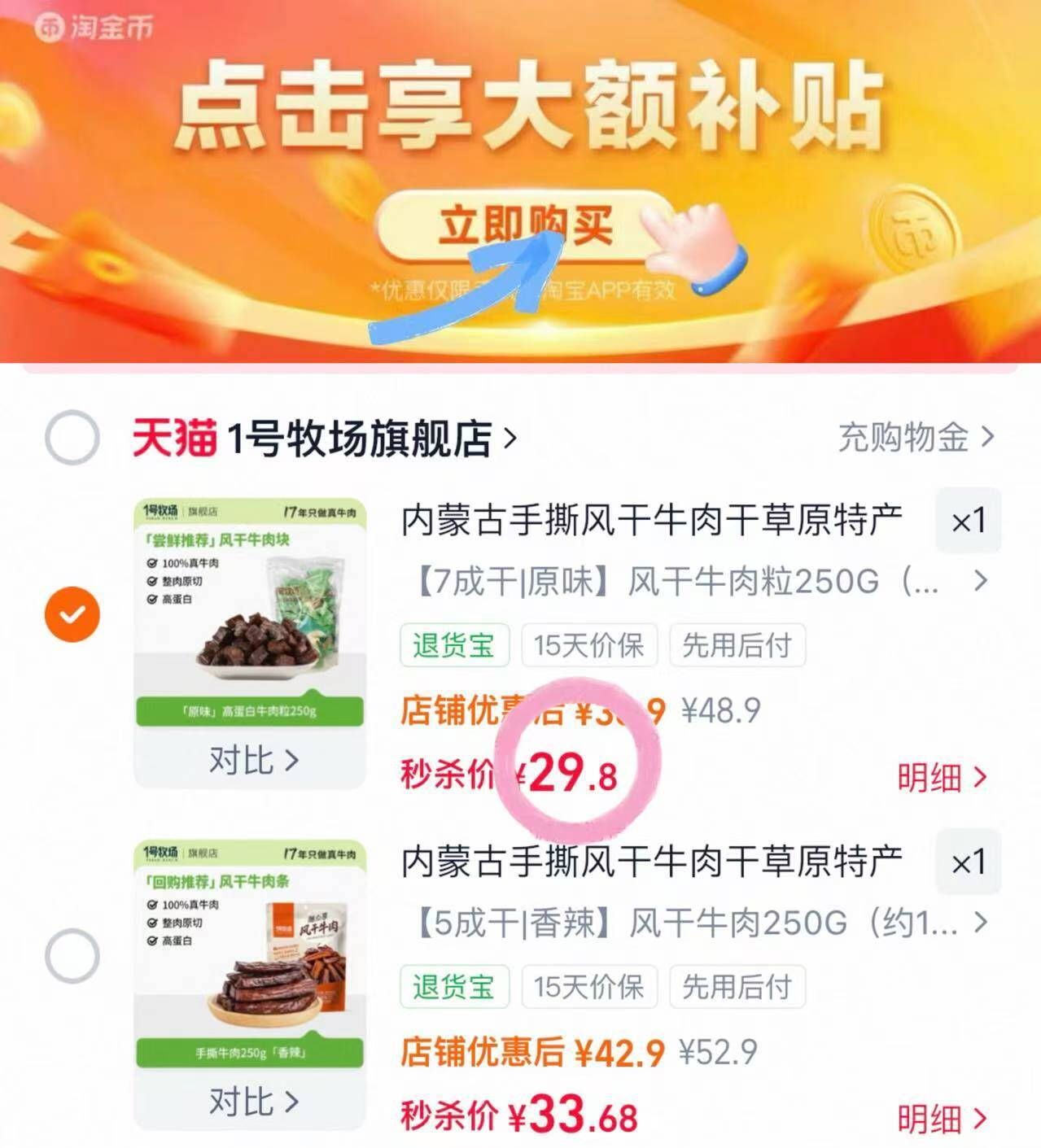The height and width of the screenshot is (1148, 1041).
Task: Open 充购物金 top-up link
Action: pos(915,438)
